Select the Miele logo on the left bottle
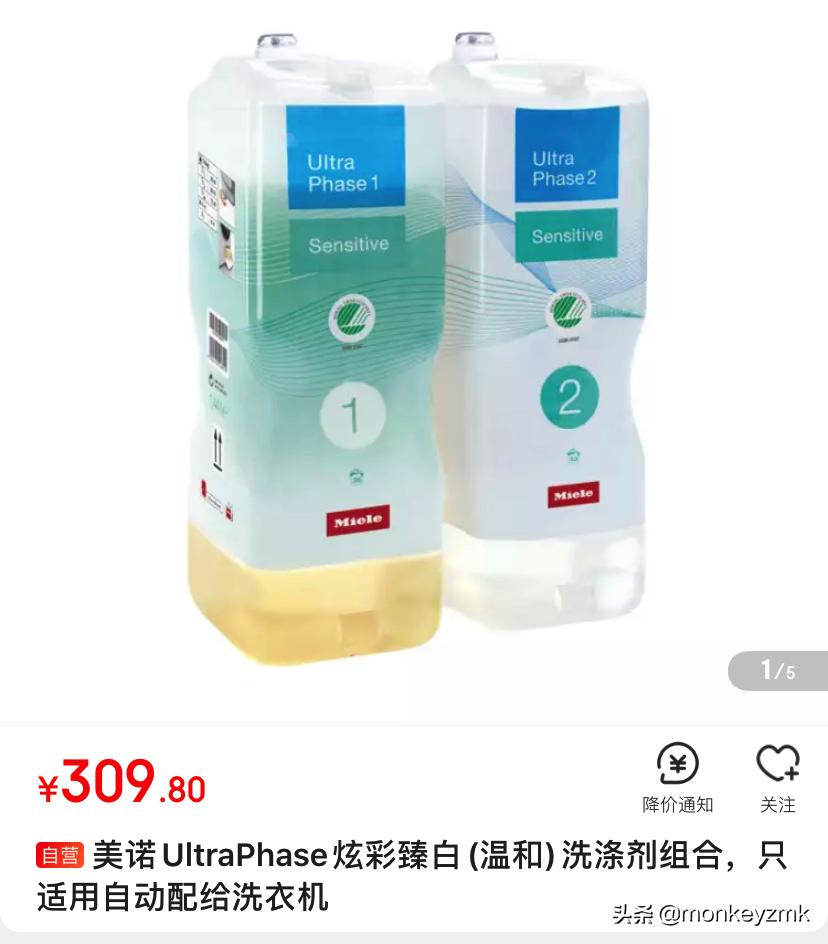The width and height of the screenshot is (828, 944). (360, 517)
